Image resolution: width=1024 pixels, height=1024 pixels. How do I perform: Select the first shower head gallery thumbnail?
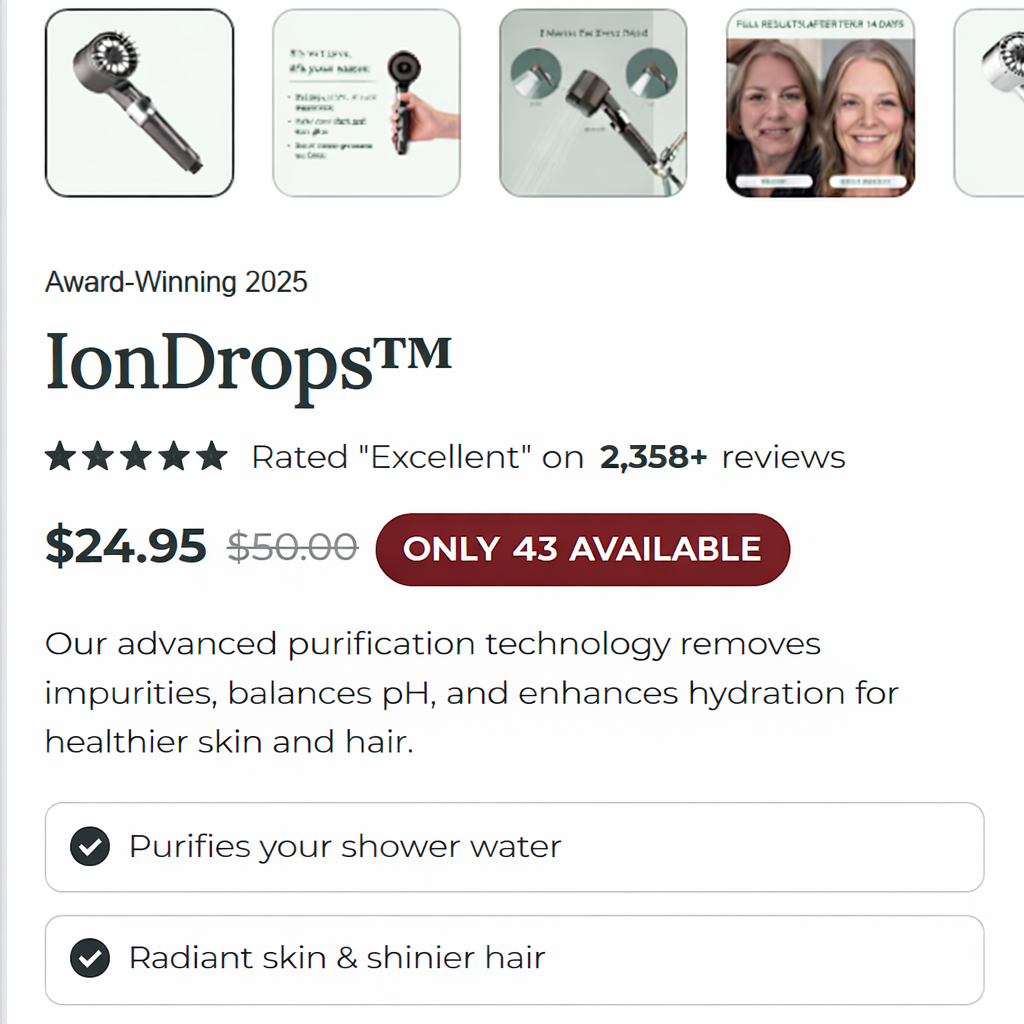(x=139, y=103)
